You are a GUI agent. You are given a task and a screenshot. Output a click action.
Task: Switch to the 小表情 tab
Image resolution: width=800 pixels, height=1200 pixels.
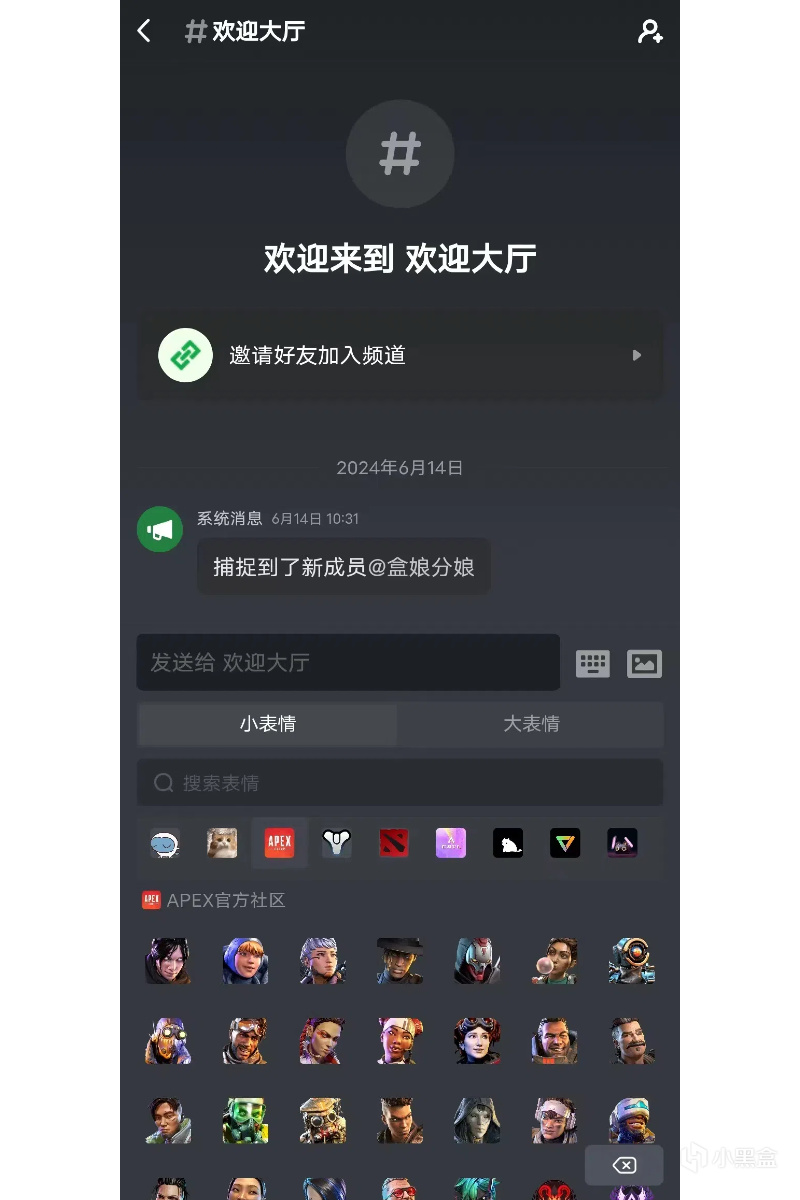pyautogui.click(x=268, y=724)
